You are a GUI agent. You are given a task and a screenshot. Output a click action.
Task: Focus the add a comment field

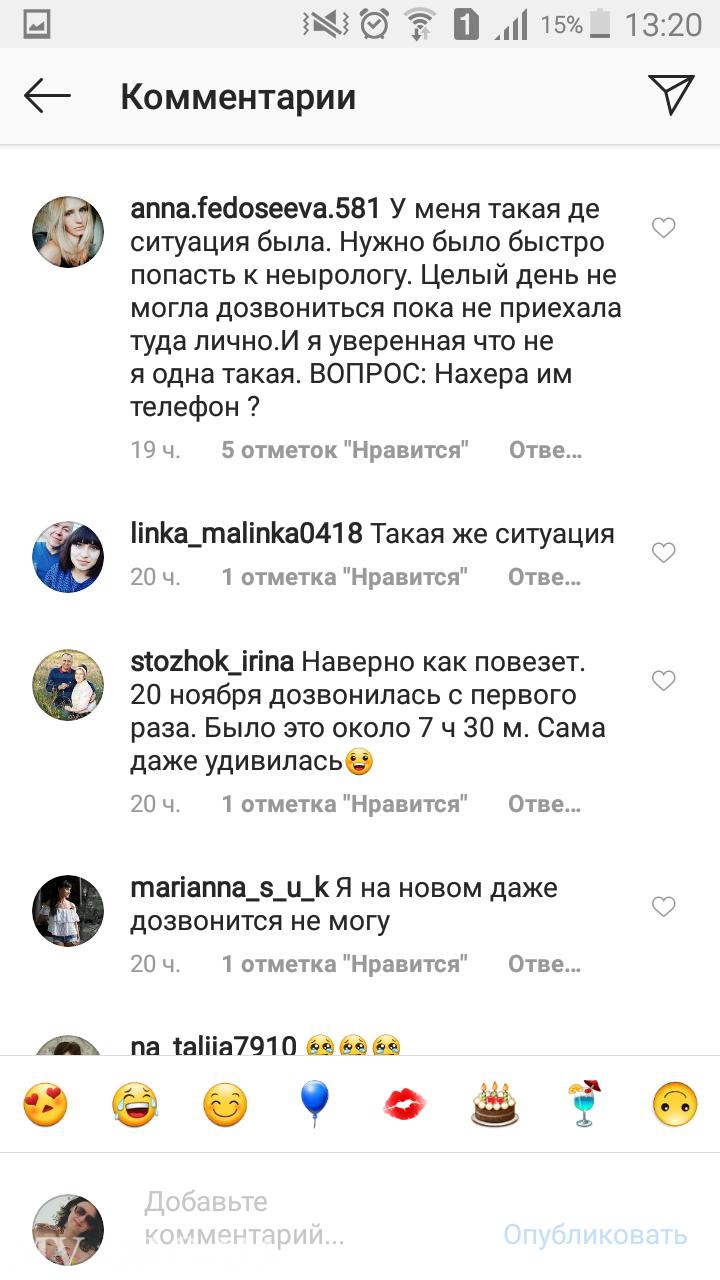(300, 1218)
